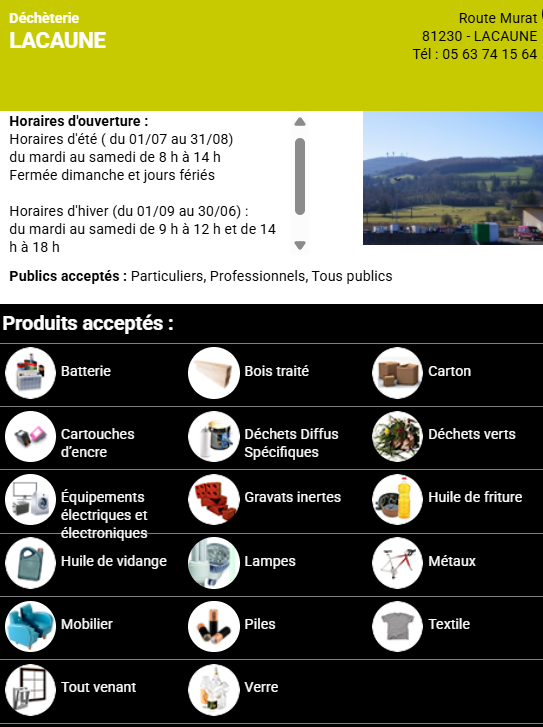The width and height of the screenshot is (543, 727).
Task: Tap the up arrow of the opening hours scrollbar
Action: click(x=300, y=121)
